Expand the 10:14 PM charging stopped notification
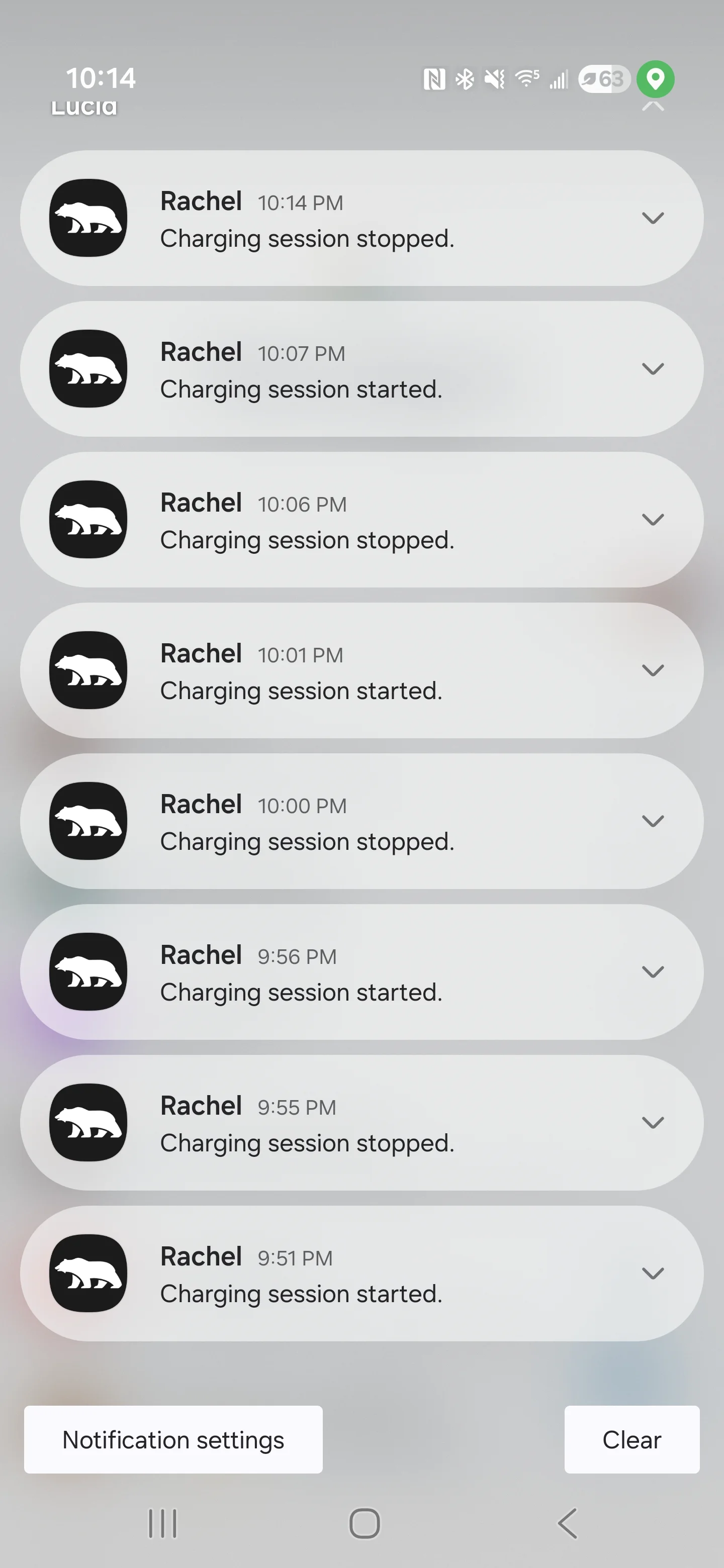Viewport: 724px width, 1568px height. [x=652, y=218]
